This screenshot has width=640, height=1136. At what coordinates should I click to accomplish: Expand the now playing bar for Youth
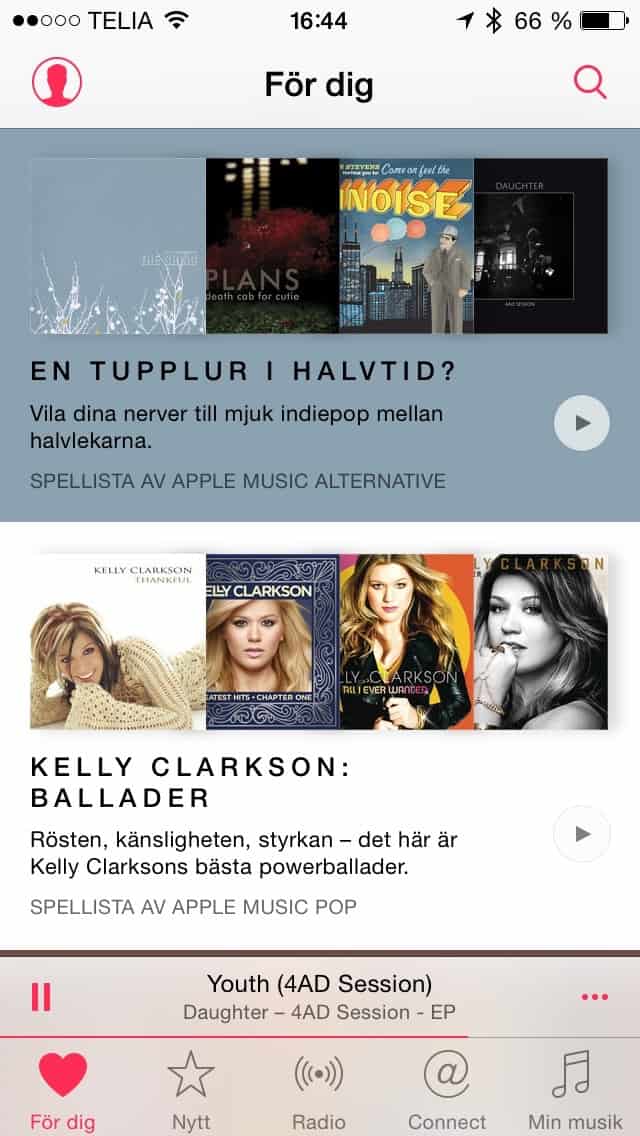tap(319, 997)
